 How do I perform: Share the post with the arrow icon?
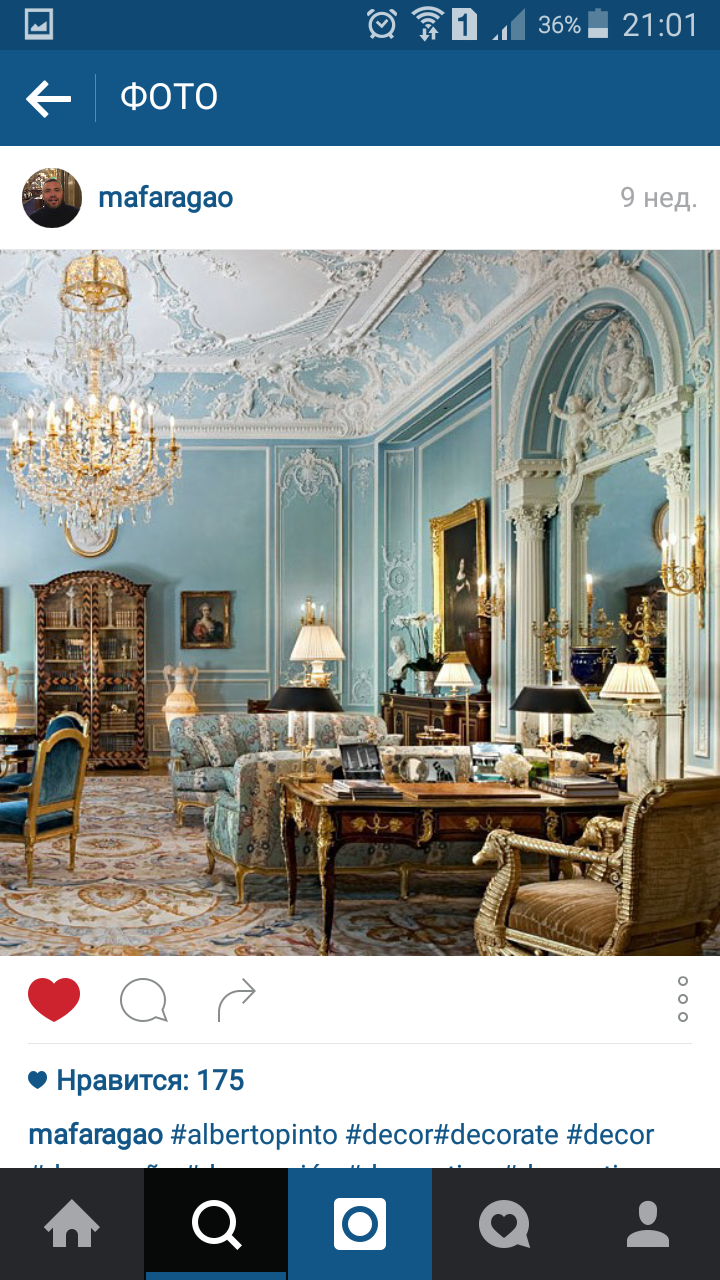[x=237, y=1000]
